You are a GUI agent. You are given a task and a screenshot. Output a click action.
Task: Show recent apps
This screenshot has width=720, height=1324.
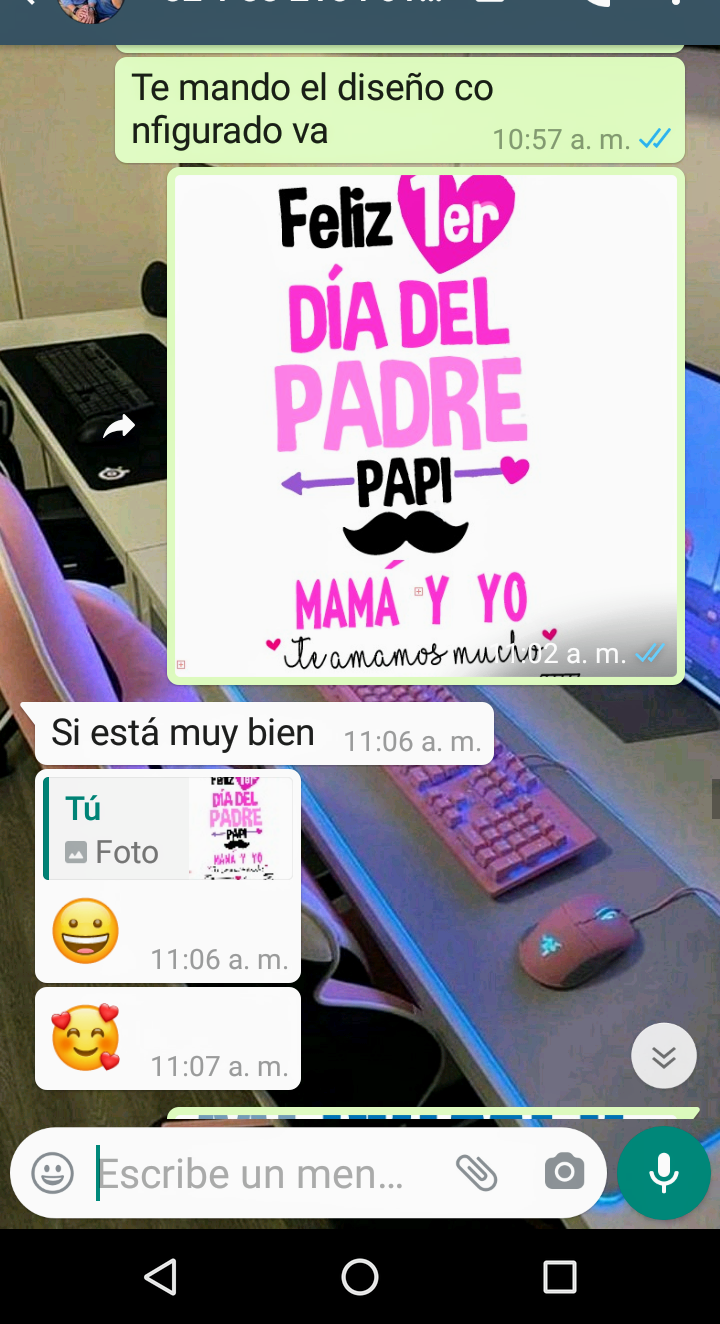click(x=560, y=1277)
